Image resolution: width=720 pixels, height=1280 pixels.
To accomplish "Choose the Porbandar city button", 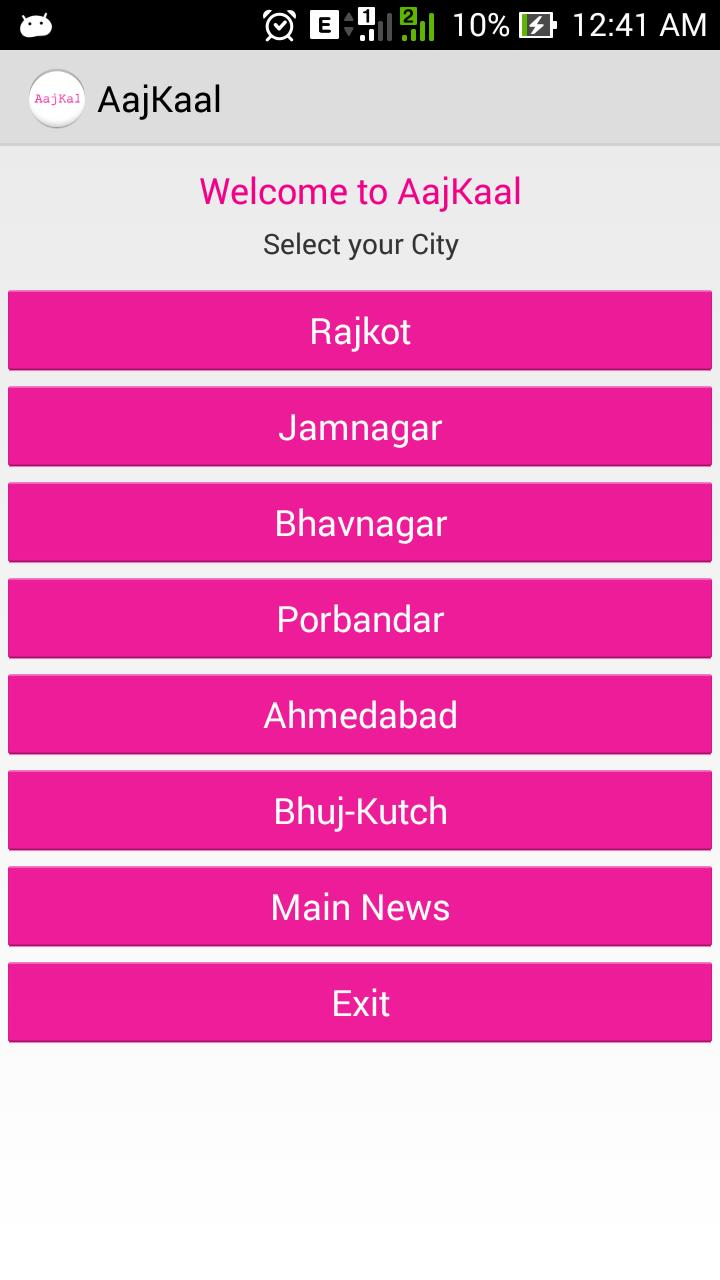I will coord(360,618).
